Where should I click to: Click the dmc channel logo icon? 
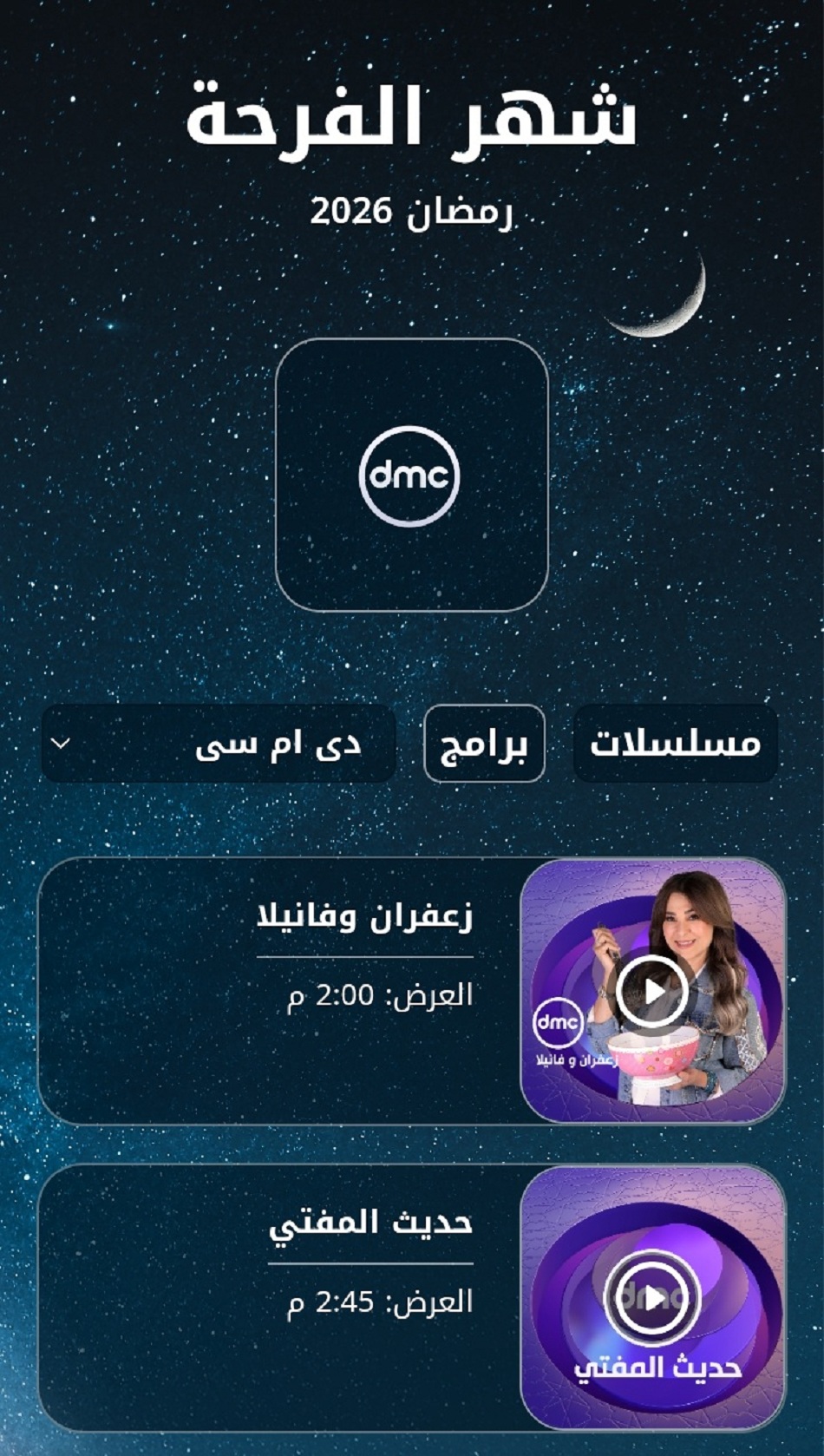click(x=411, y=475)
